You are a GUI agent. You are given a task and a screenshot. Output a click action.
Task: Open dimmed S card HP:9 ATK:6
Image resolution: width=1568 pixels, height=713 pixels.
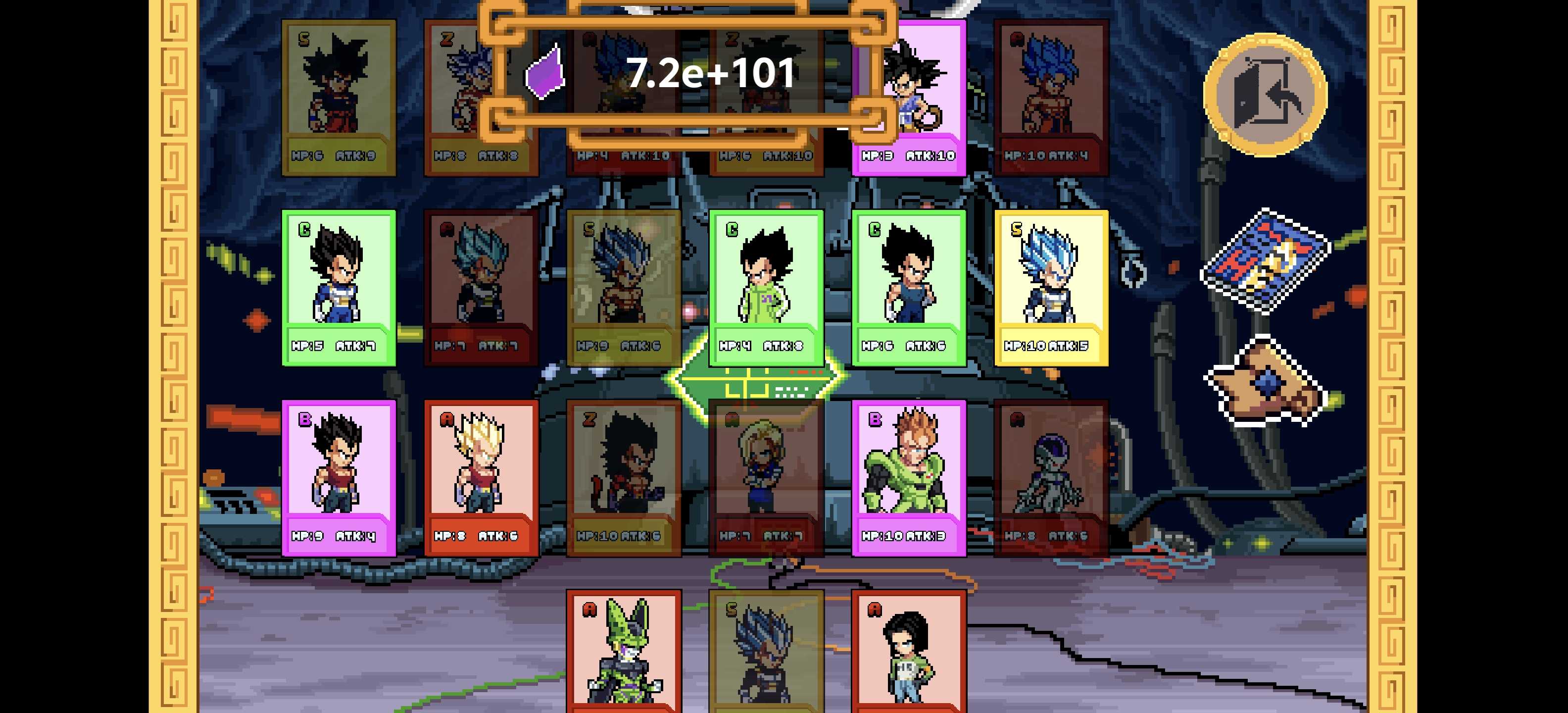623,287
